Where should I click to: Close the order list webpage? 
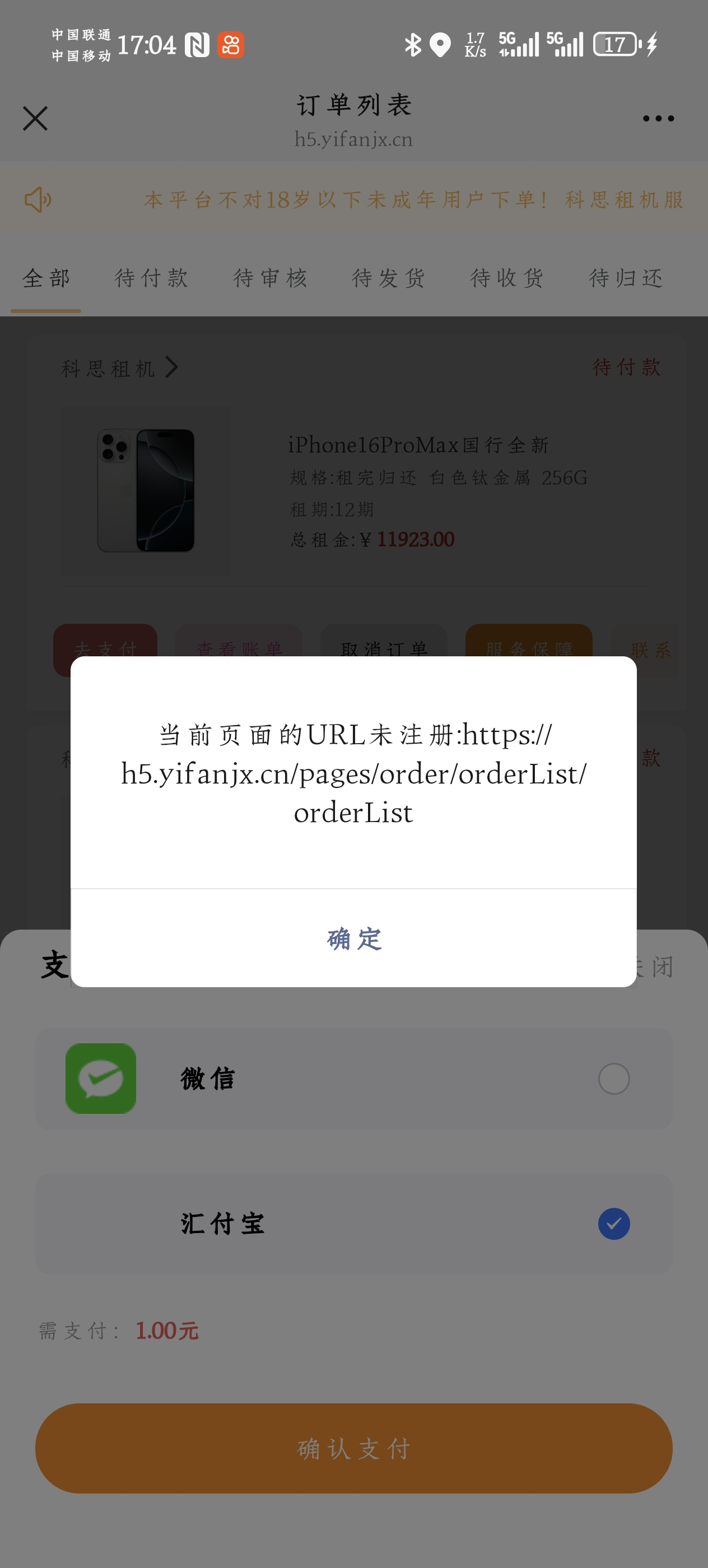coord(35,118)
